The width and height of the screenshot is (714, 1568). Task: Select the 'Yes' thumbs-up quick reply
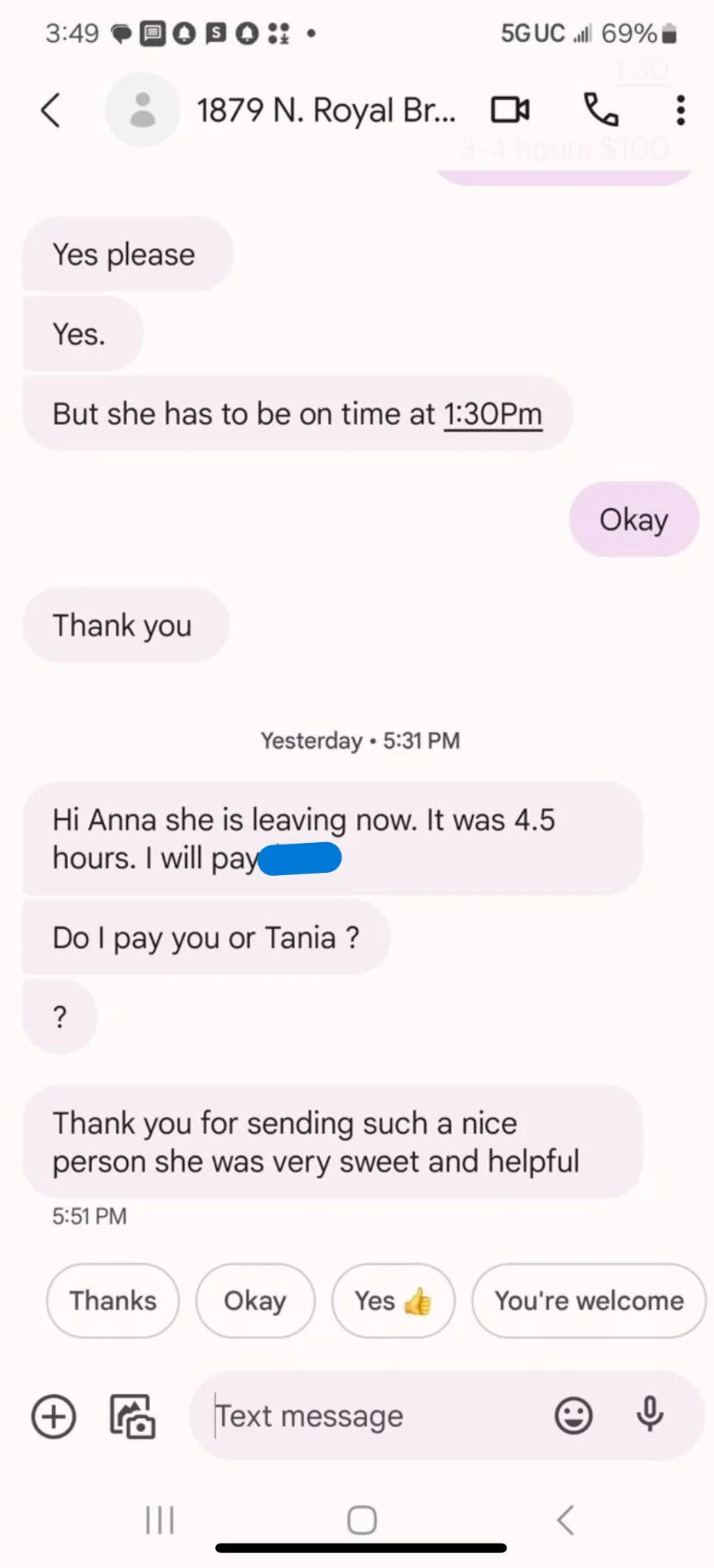coord(393,1301)
